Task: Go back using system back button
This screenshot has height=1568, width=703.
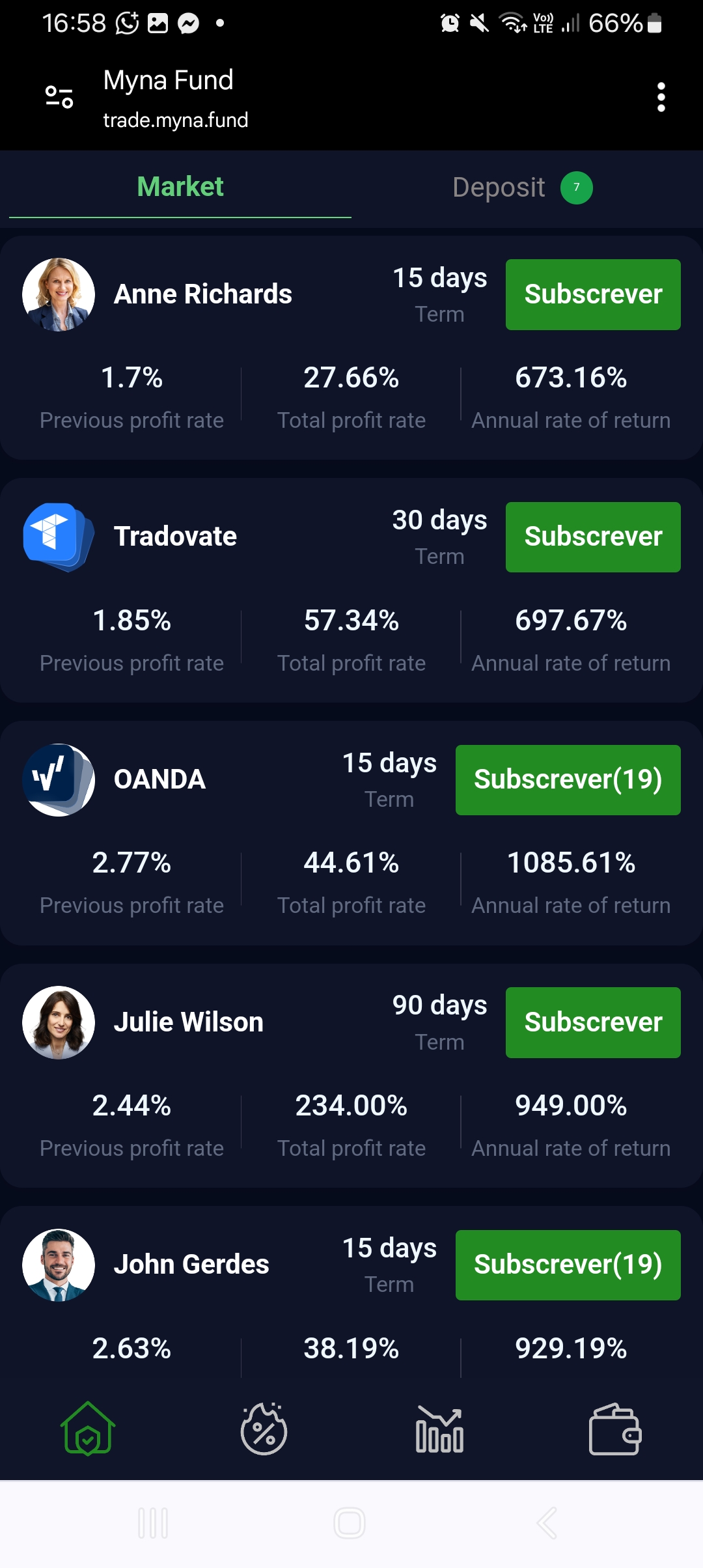Action: click(x=547, y=1524)
